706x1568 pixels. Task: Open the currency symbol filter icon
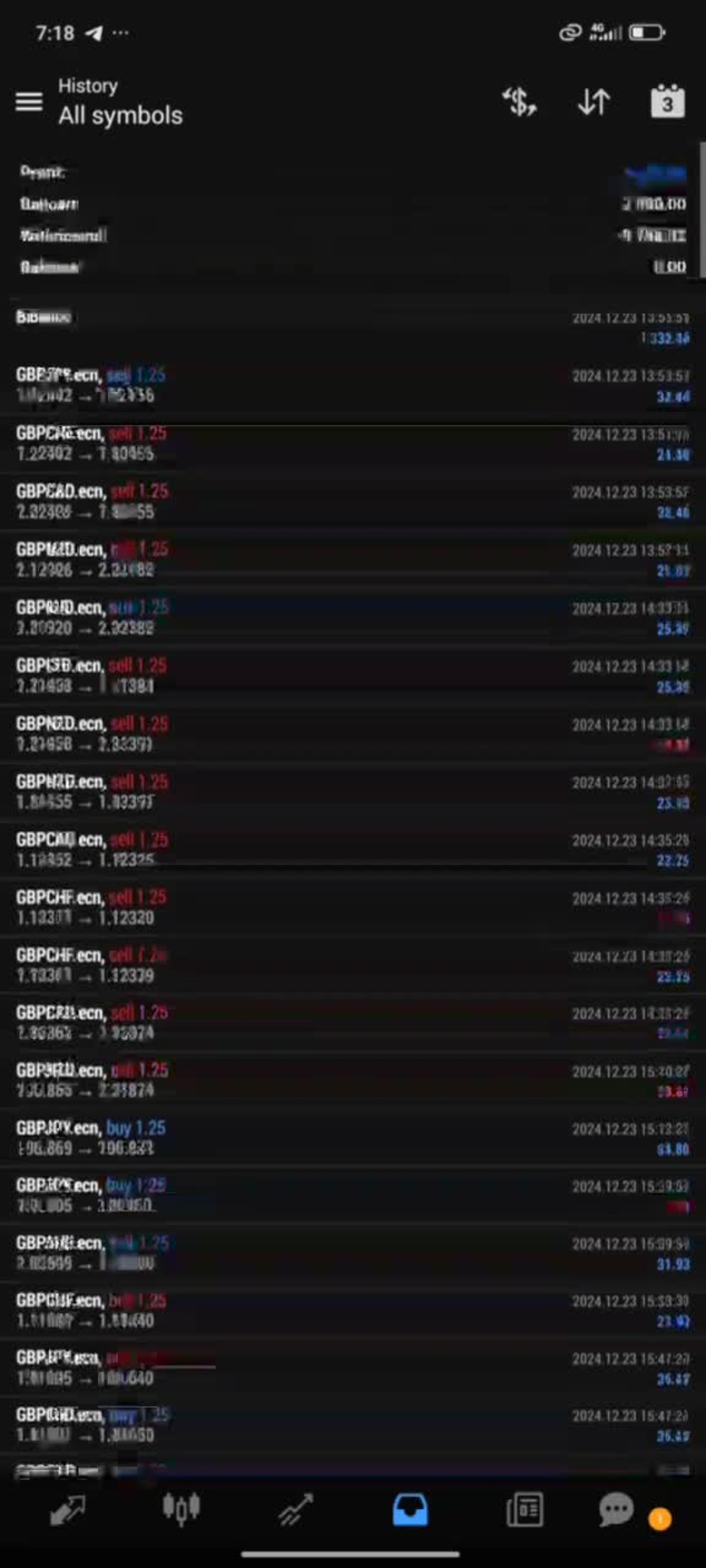(x=519, y=102)
